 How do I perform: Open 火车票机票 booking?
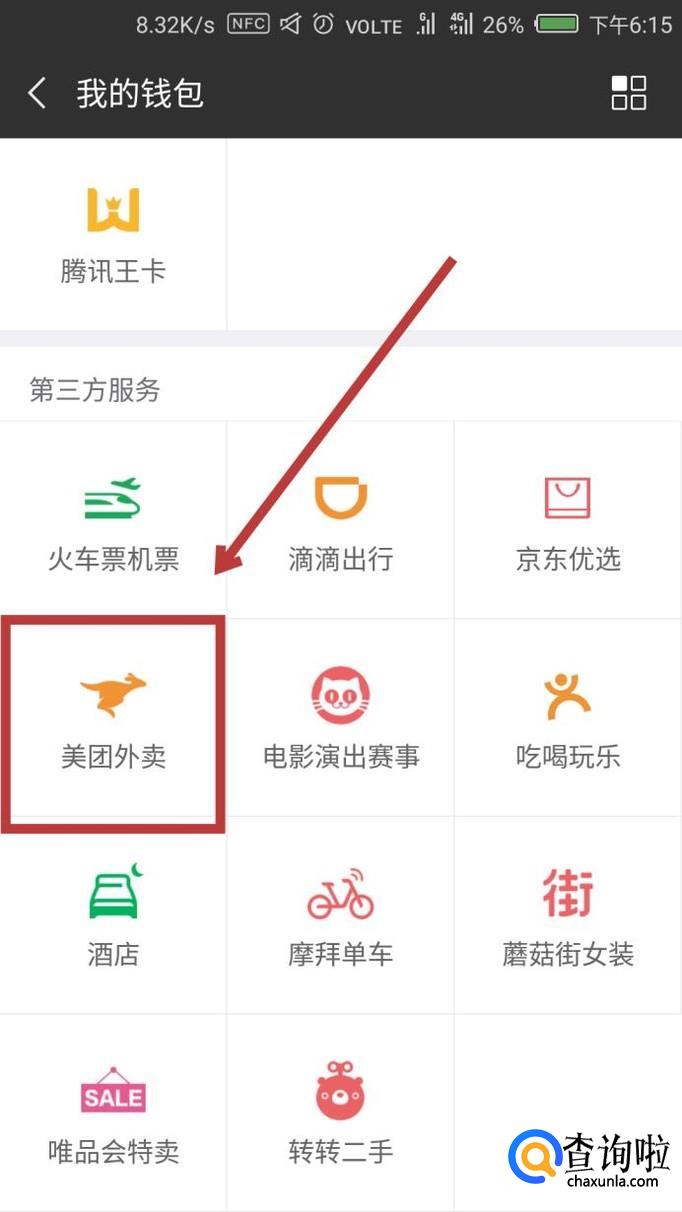click(x=113, y=522)
